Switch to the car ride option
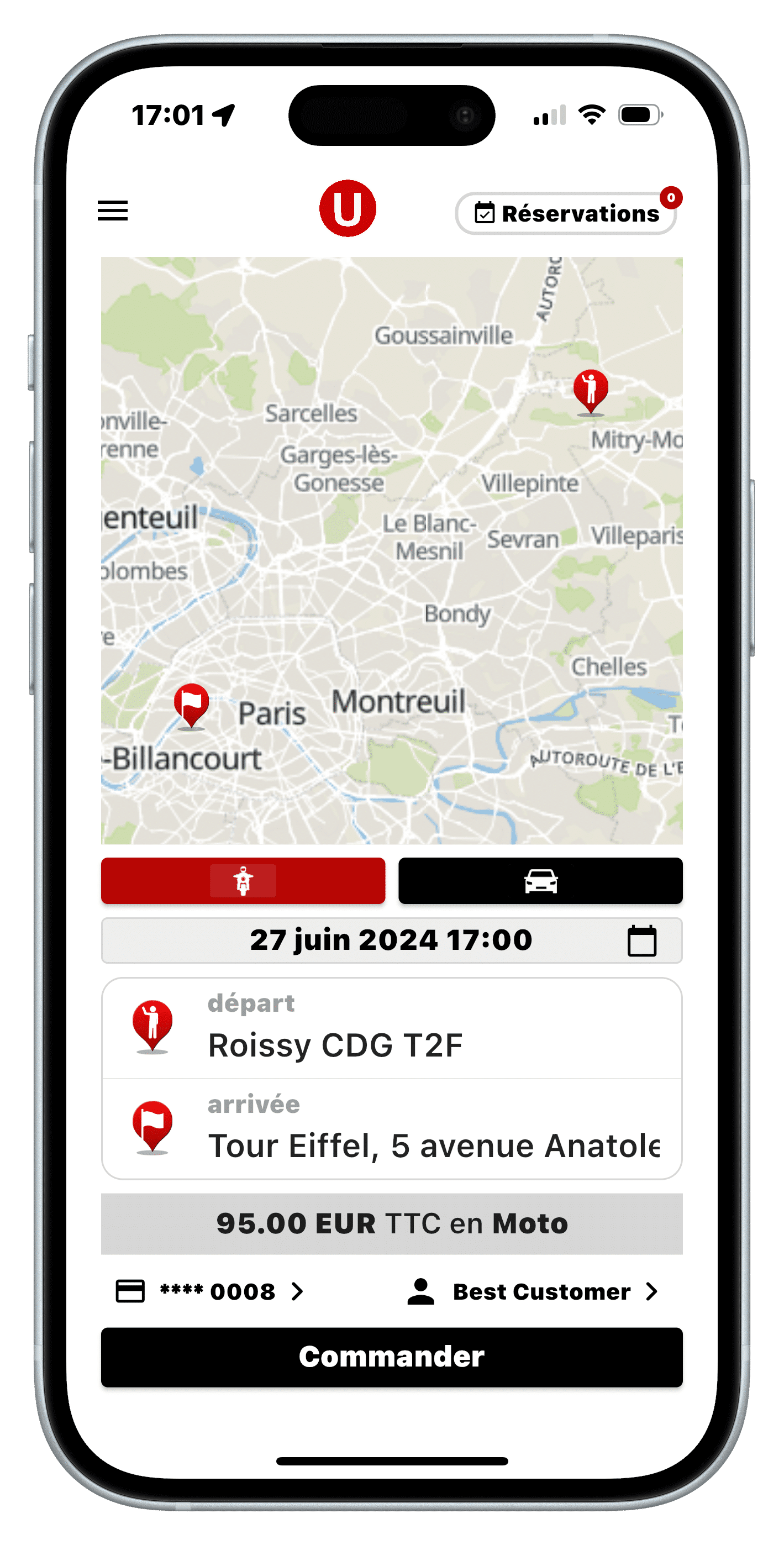784x1545 pixels. pos(540,880)
